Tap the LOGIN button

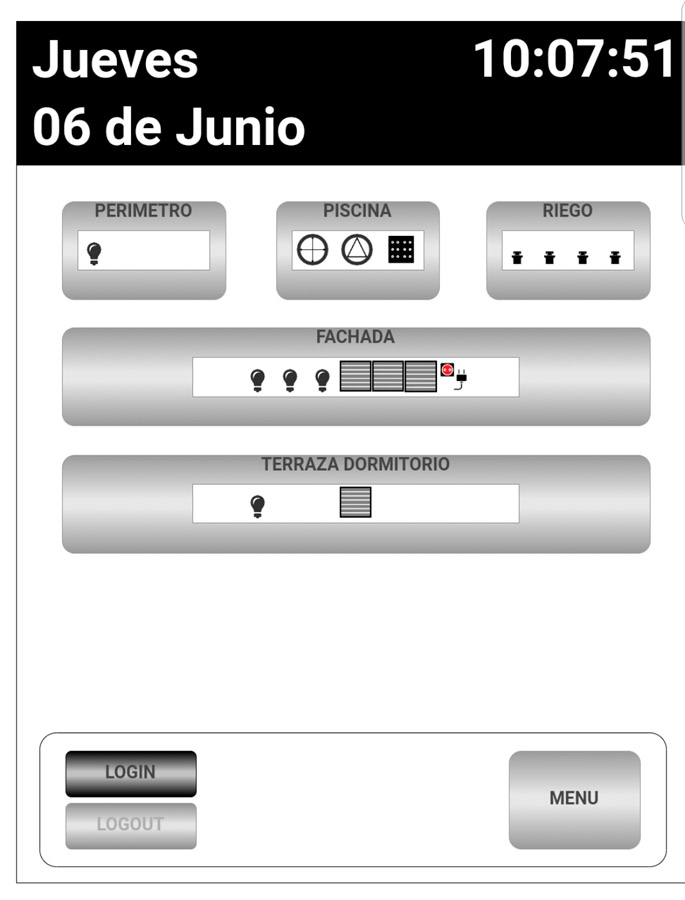131,773
